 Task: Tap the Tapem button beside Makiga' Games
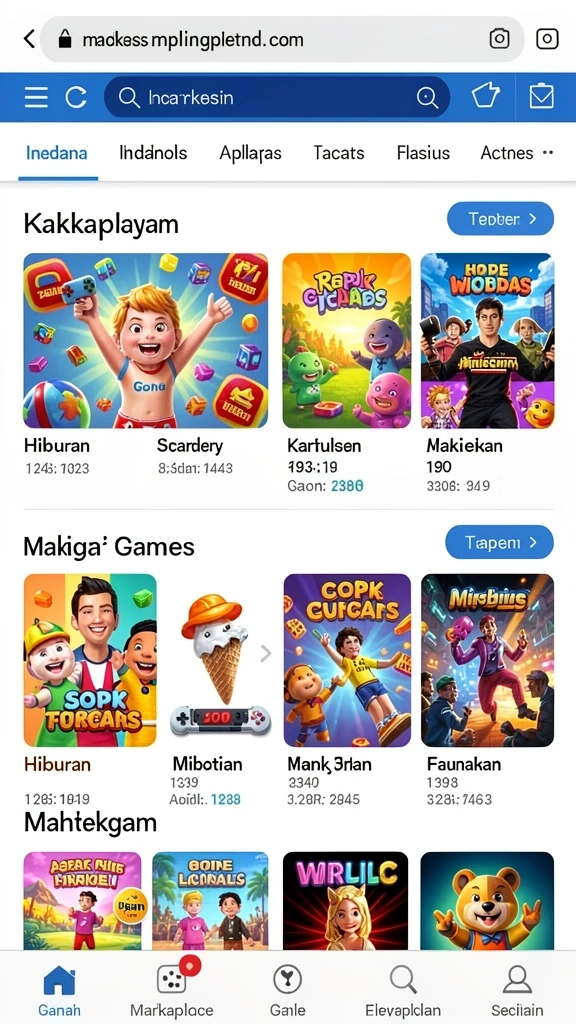click(500, 542)
